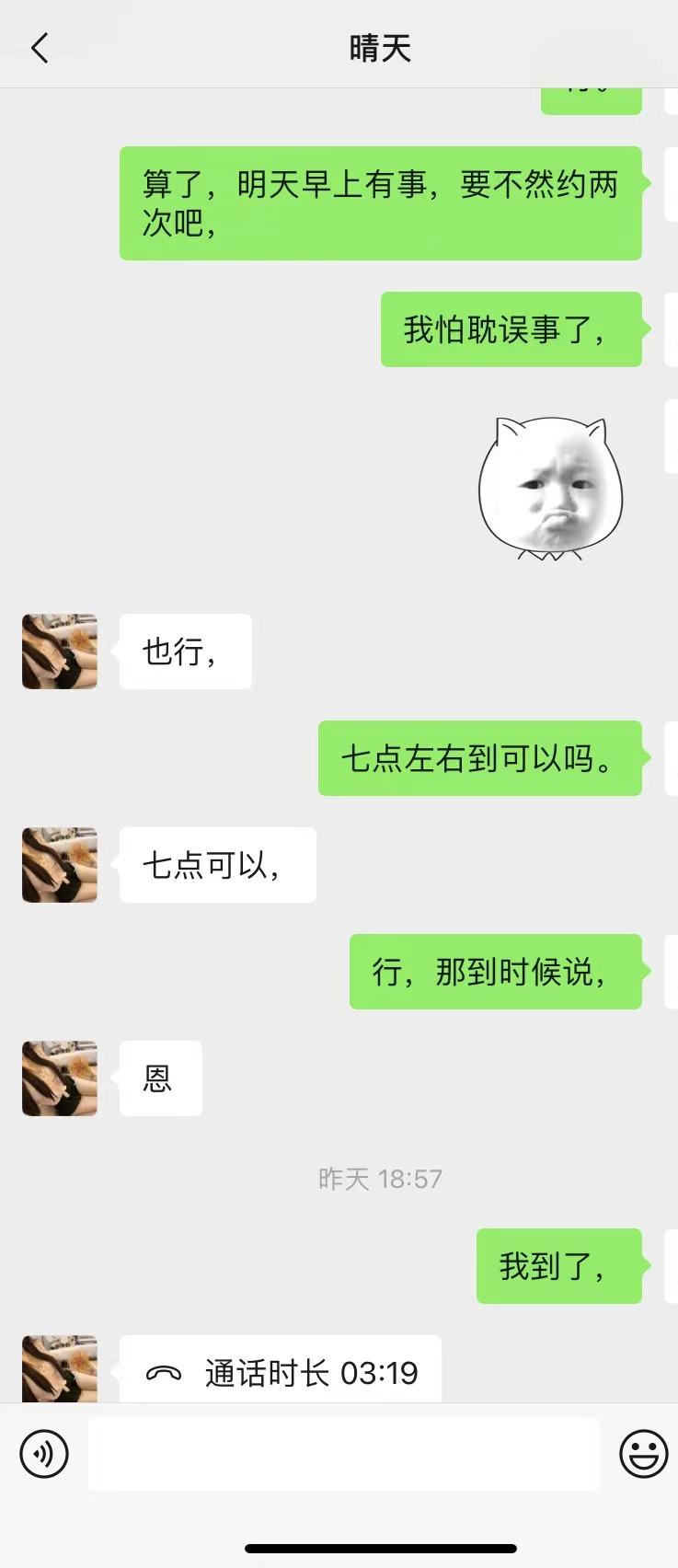Switch to voice message input
The image size is (678, 1568).
(x=44, y=1454)
